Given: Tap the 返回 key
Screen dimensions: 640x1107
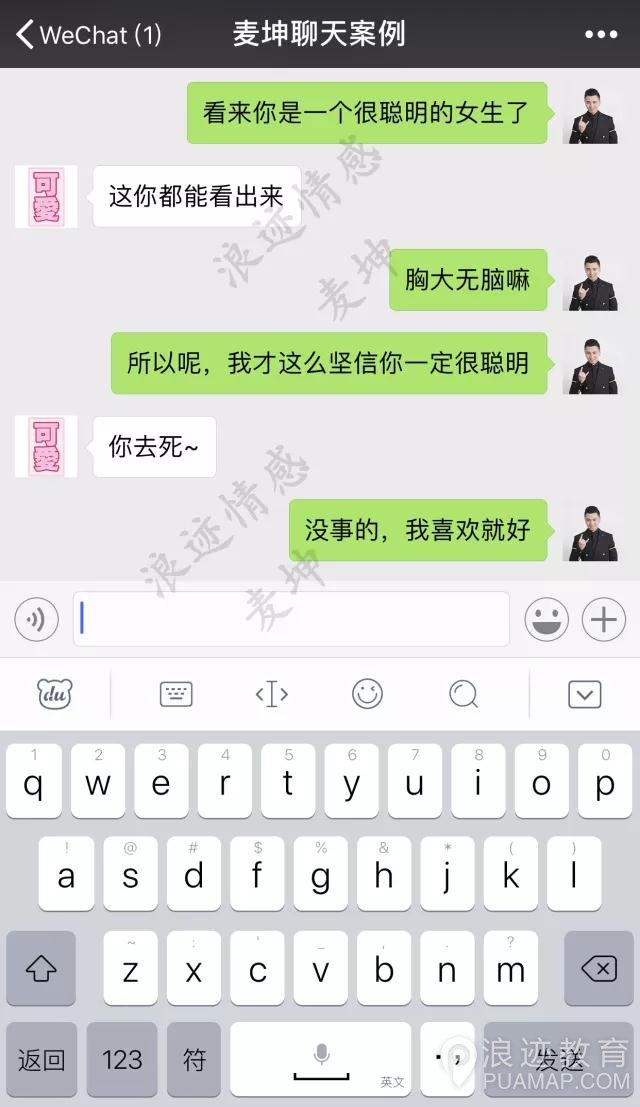Looking at the screenshot, I should 41,1059.
